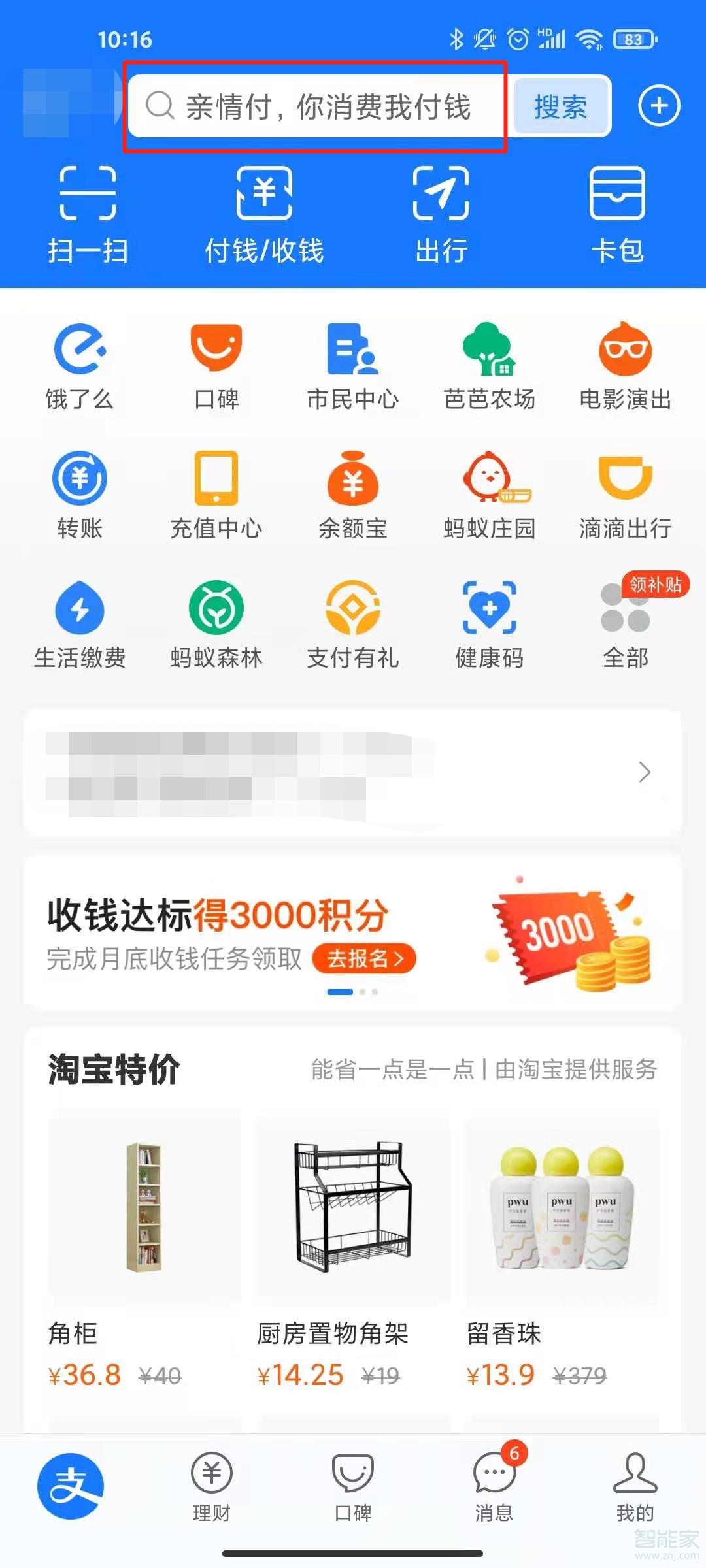
Task: Tap 去报名 on the 3000积分 banner
Action: tap(364, 958)
